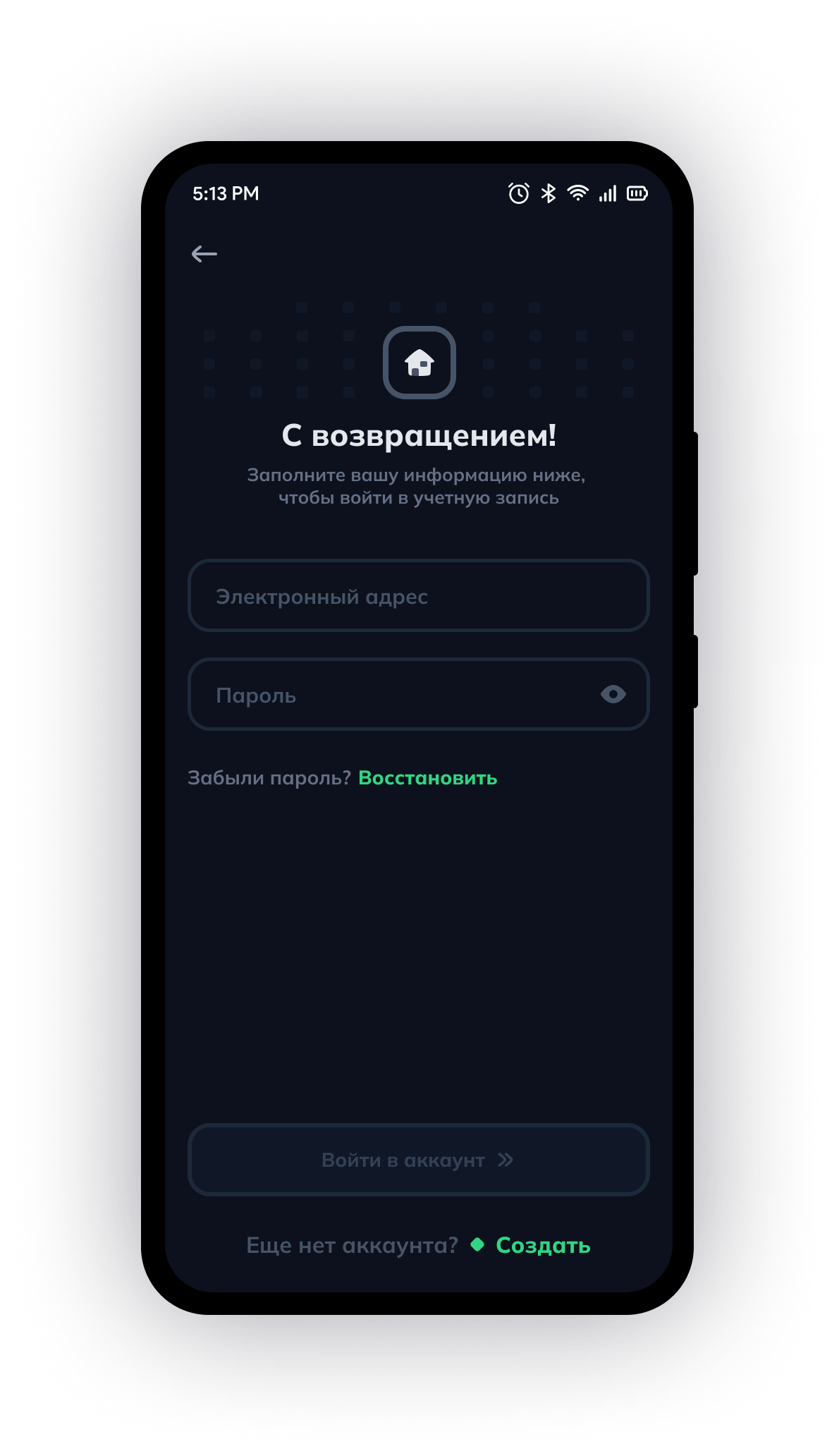Focus the Электронный адрес field
839x1456 pixels.
417,596
